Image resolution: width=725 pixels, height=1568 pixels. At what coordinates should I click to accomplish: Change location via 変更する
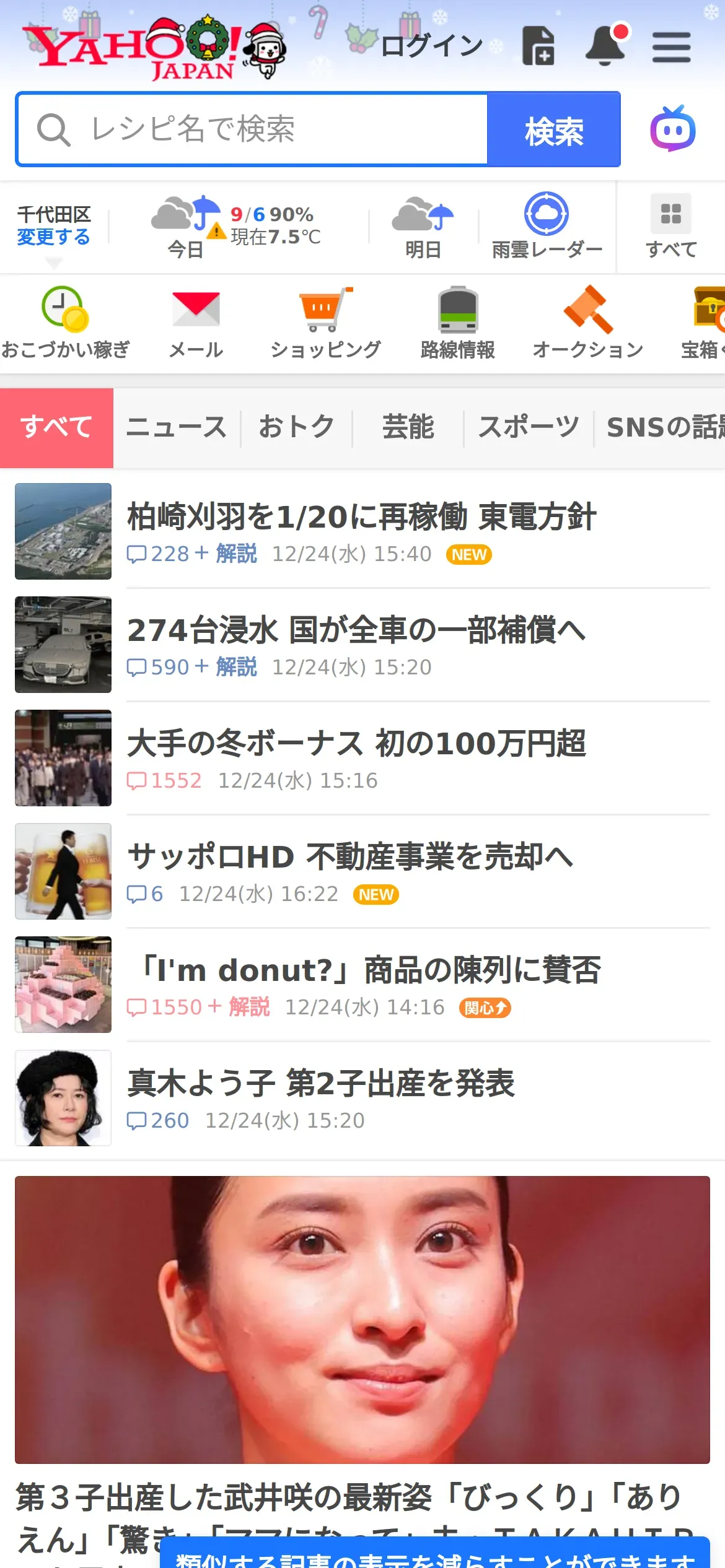[x=53, y=237]
